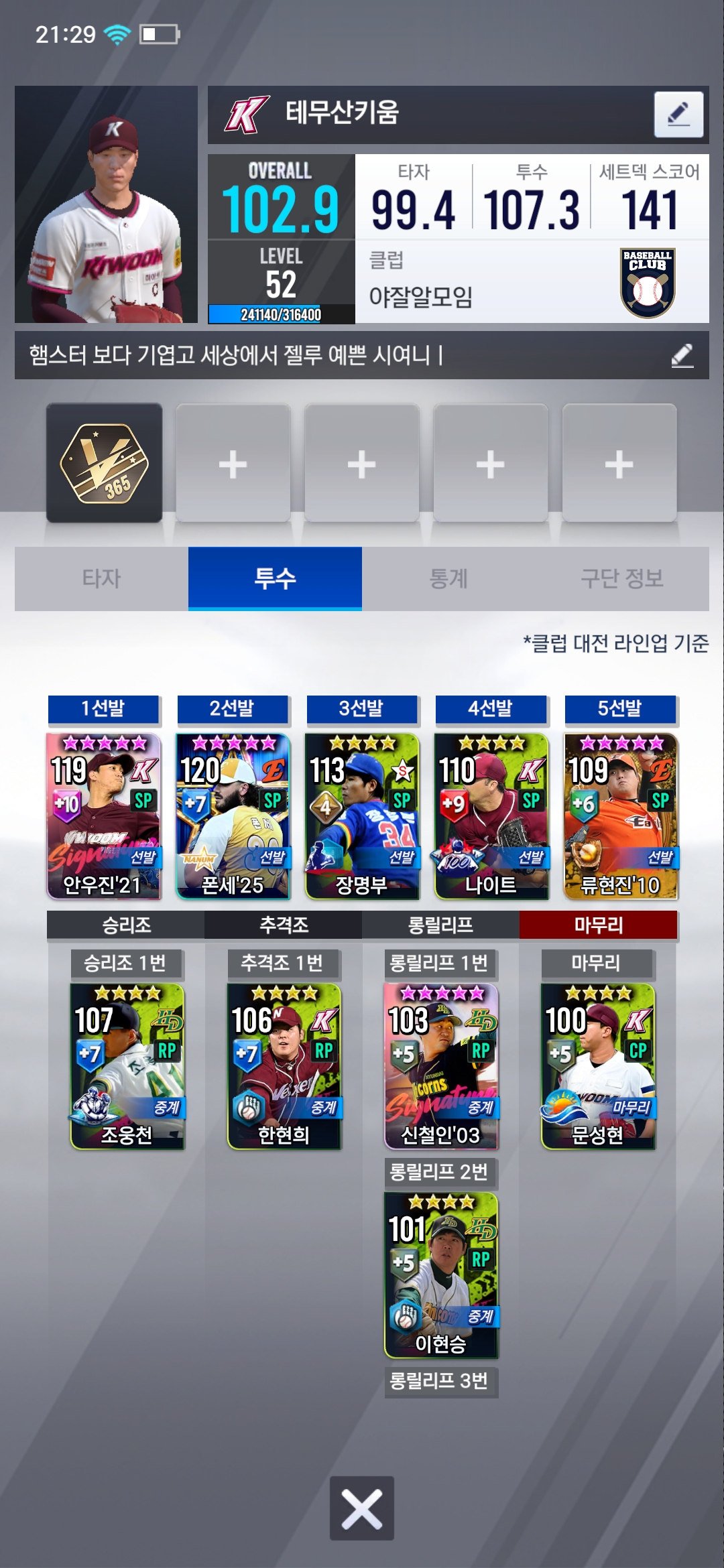Screen dimensions: 724x1568
Task: Open the 폰세'25 starter card
Action: click(x=233, y=815)
